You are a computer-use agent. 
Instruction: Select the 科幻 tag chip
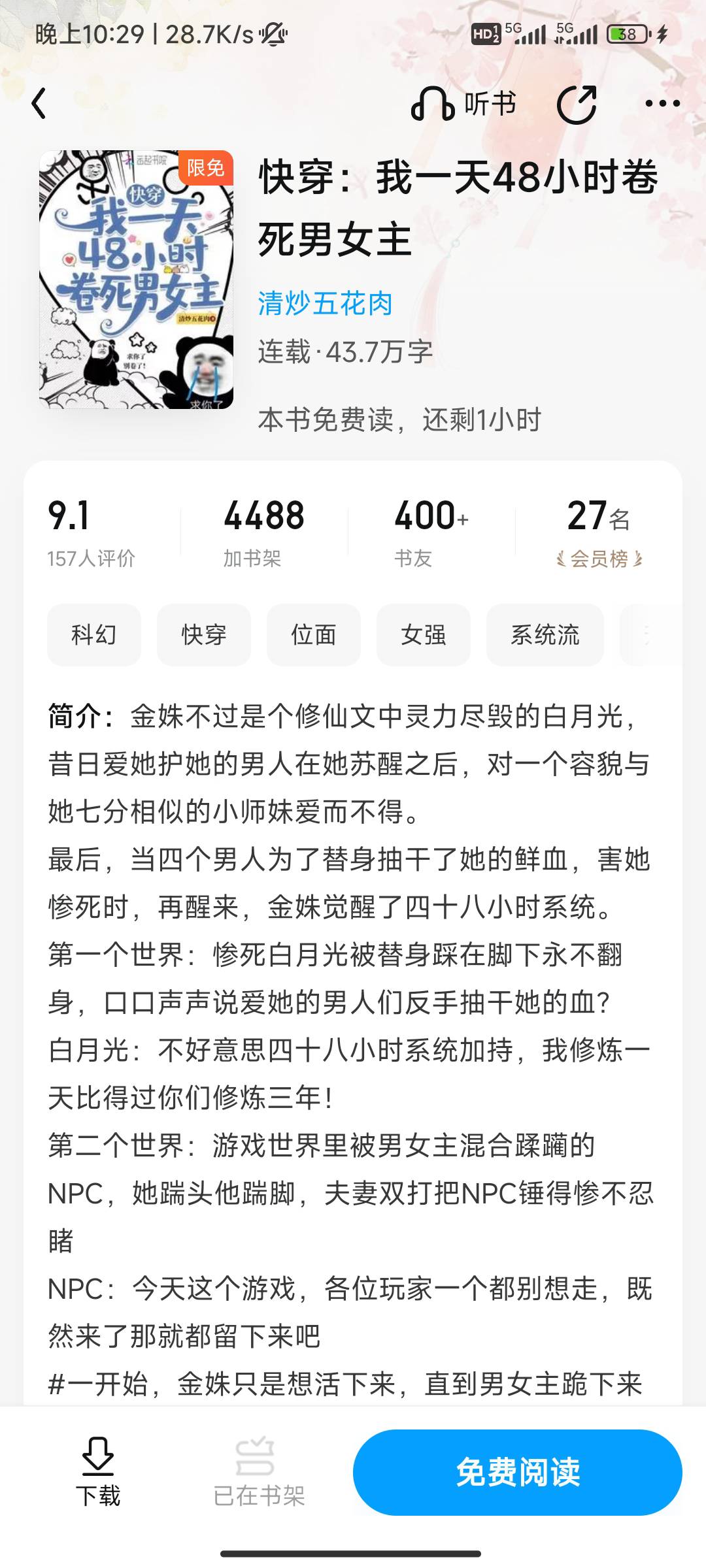click(94, 635)
